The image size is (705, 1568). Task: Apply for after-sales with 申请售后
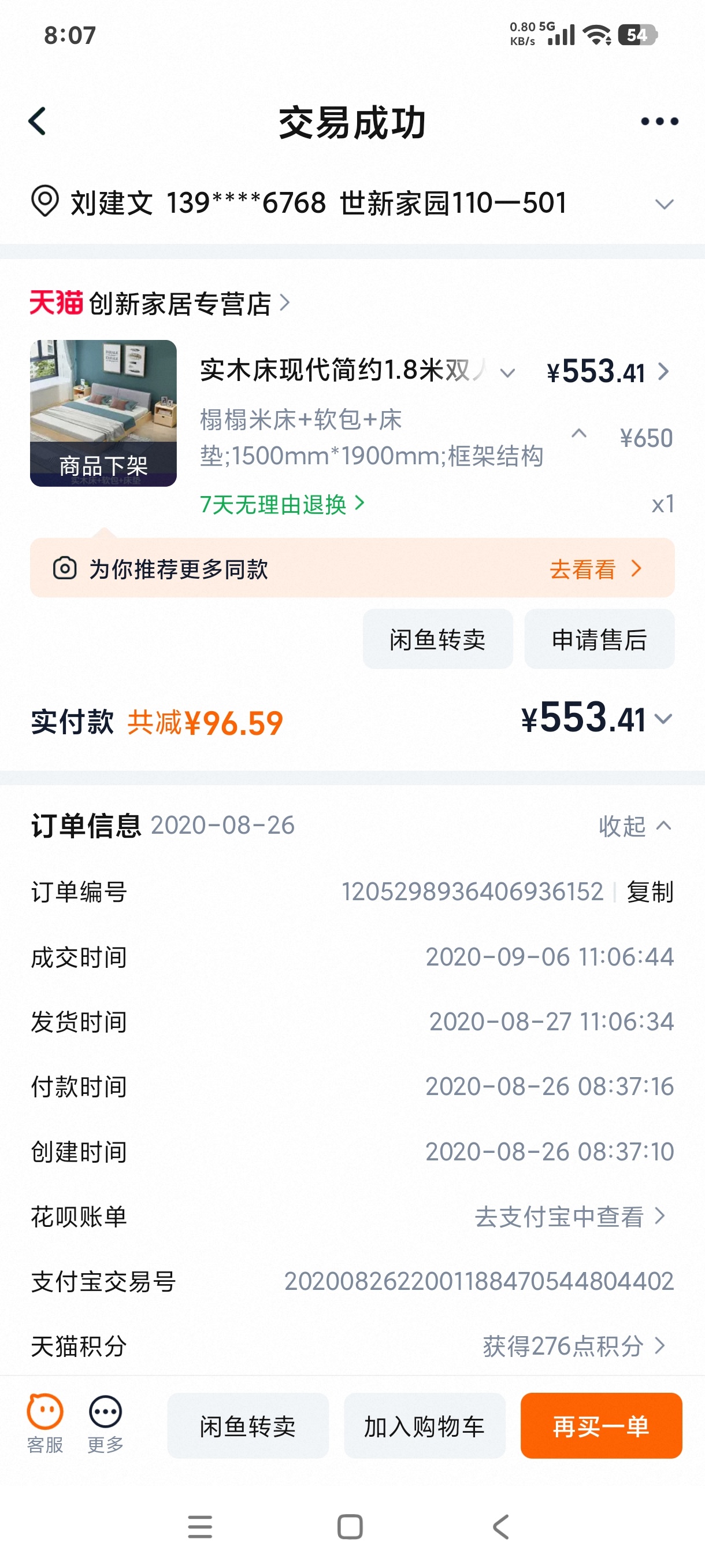599,639
